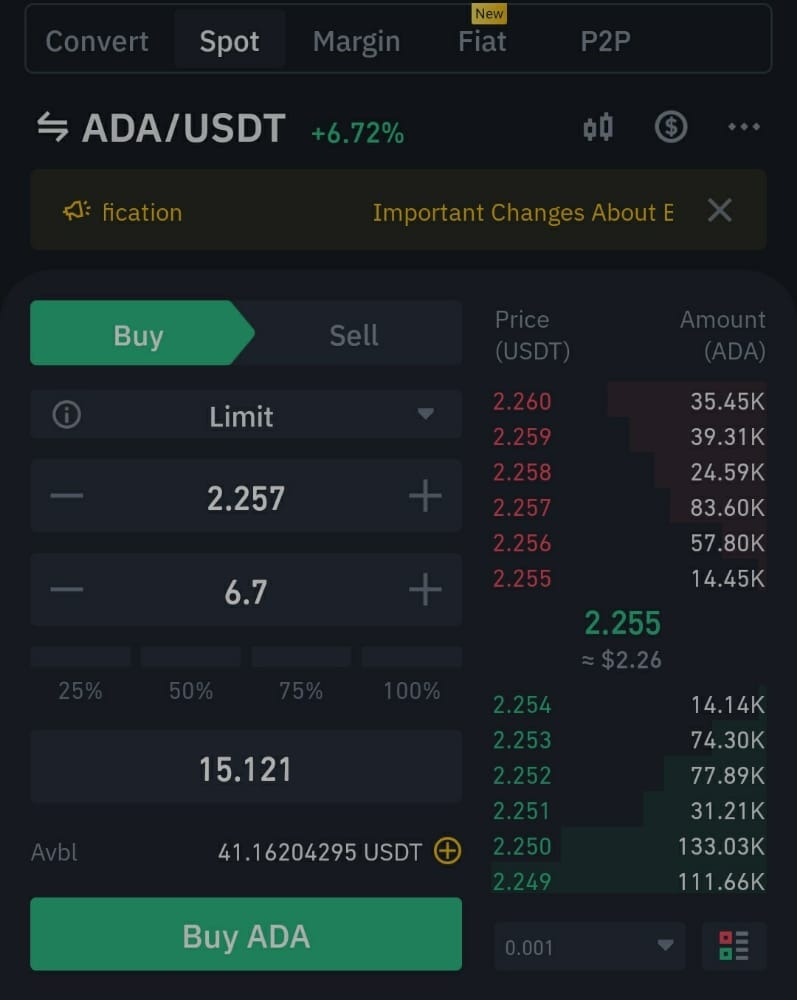Image resolution: width=797 pixels, height=1000 pixels.
Task: Switch the order side to Sell
Action: 354,335
